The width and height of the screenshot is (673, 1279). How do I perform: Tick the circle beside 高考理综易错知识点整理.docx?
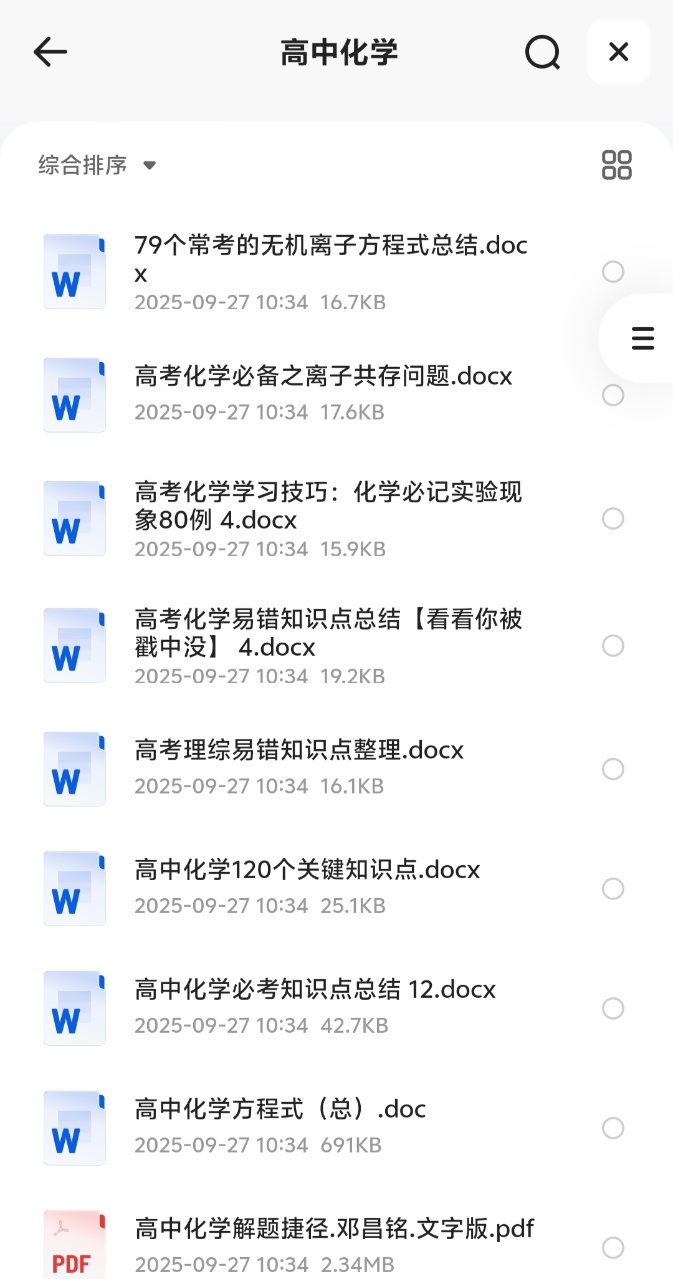click(x=613, y=769)
